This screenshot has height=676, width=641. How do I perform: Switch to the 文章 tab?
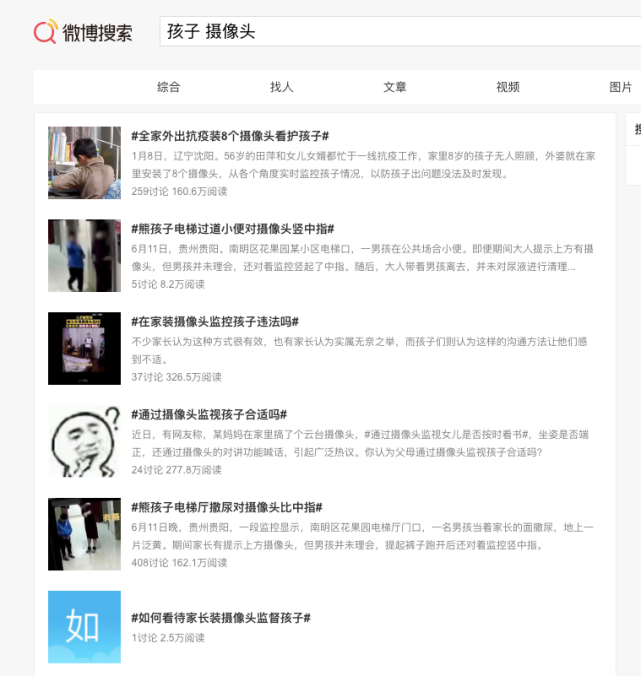[x=395, y=87]
